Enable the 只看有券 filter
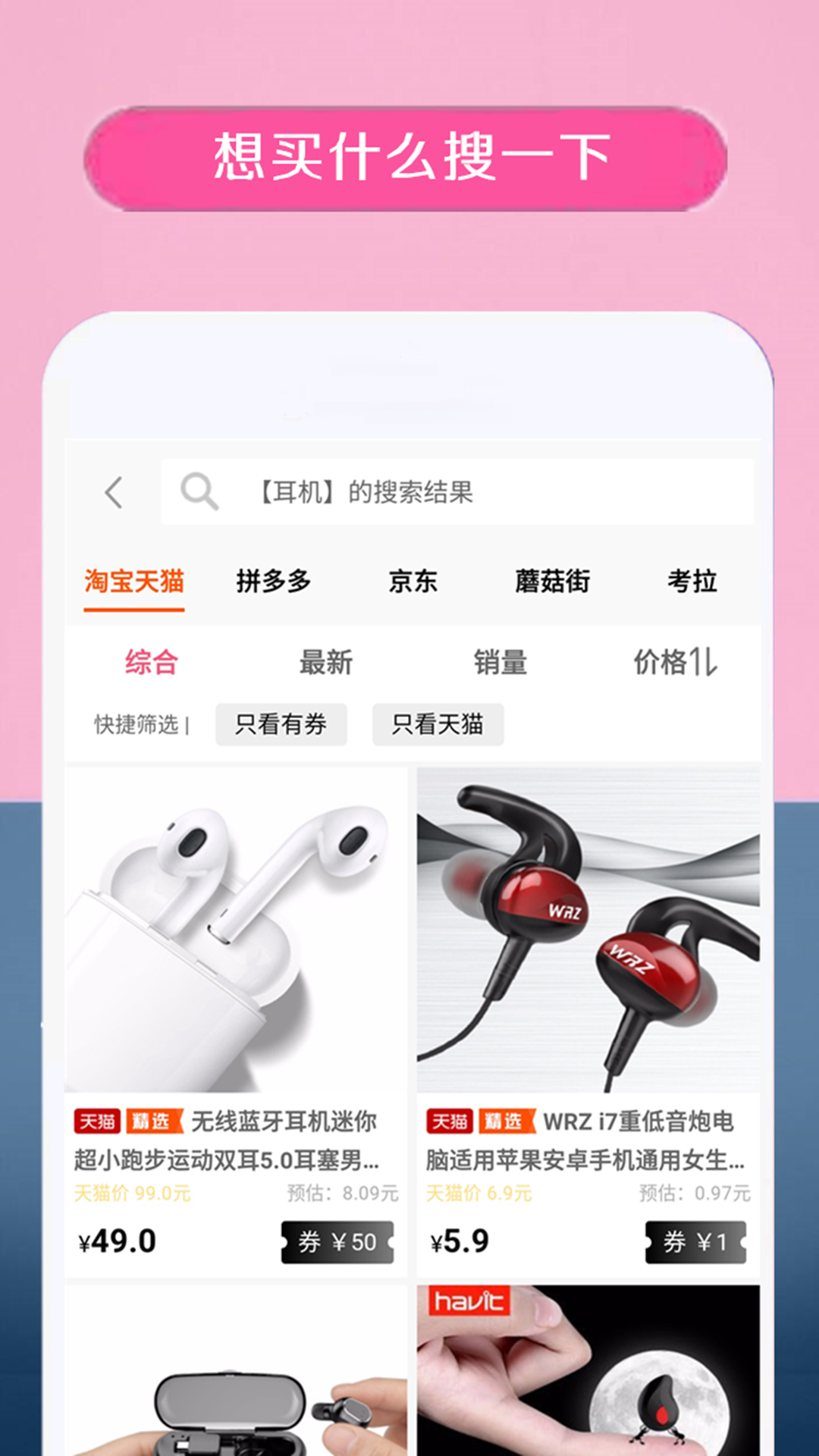 [281, 723]
